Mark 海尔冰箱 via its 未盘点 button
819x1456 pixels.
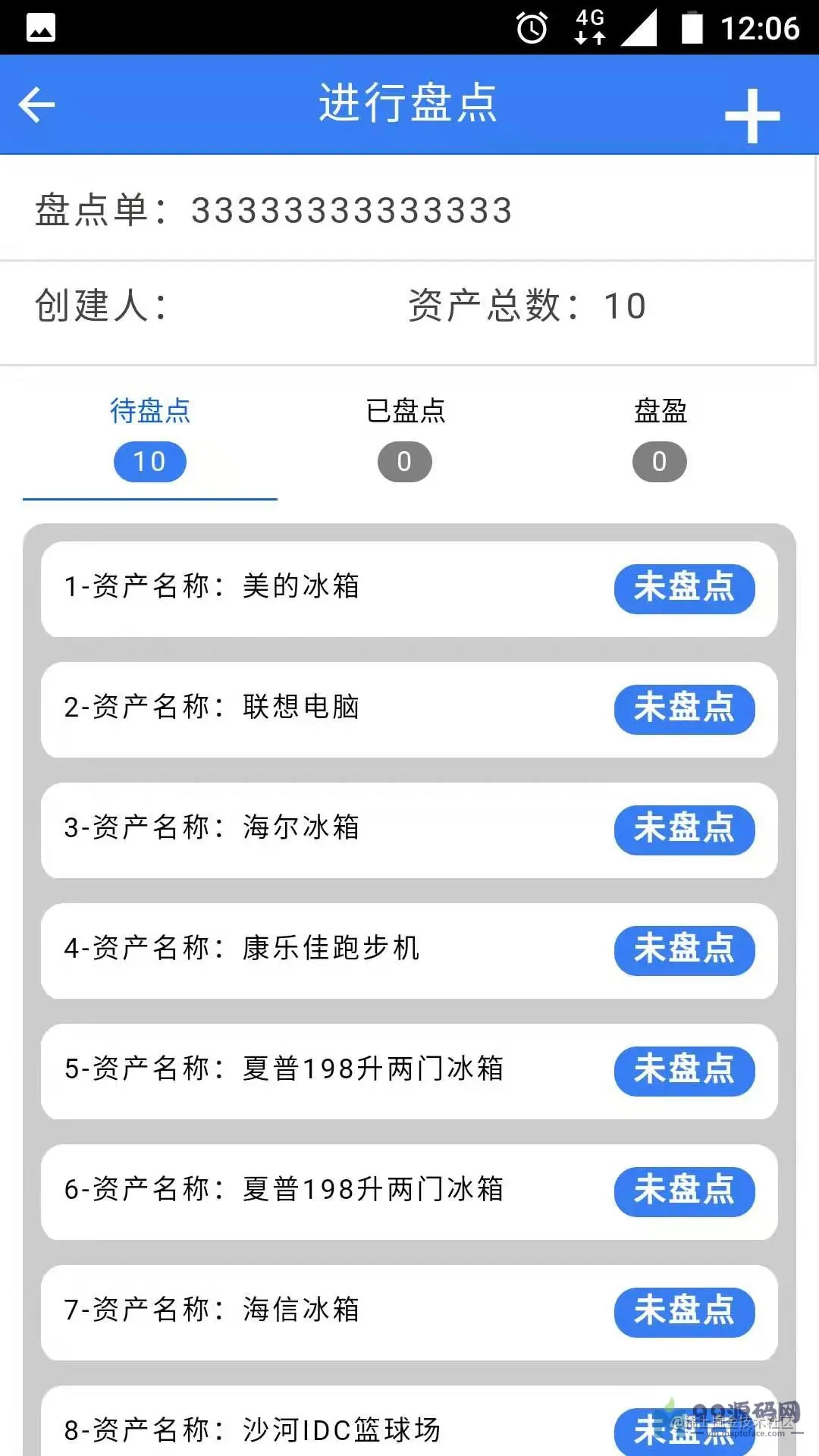point(684,830)
